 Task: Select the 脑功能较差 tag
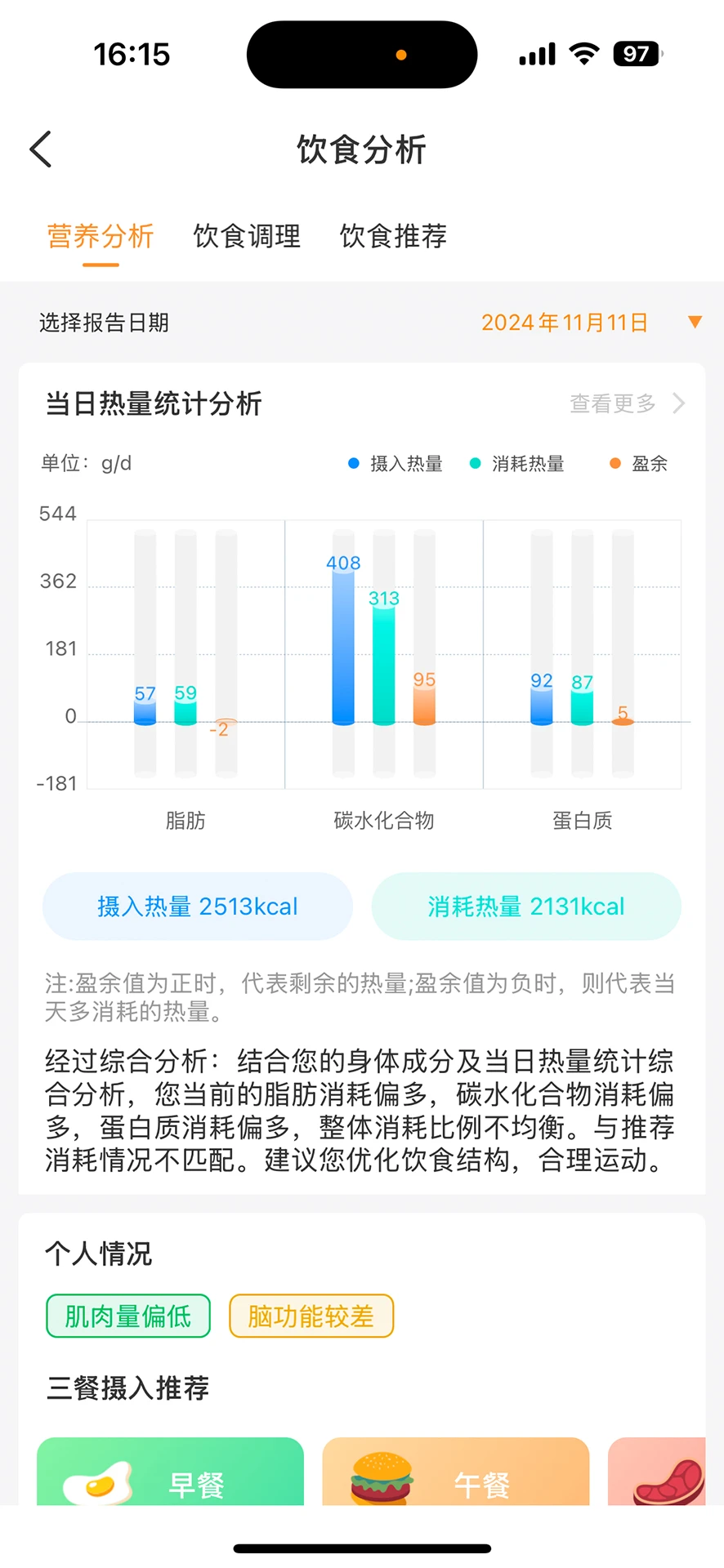pos(311,1316)
